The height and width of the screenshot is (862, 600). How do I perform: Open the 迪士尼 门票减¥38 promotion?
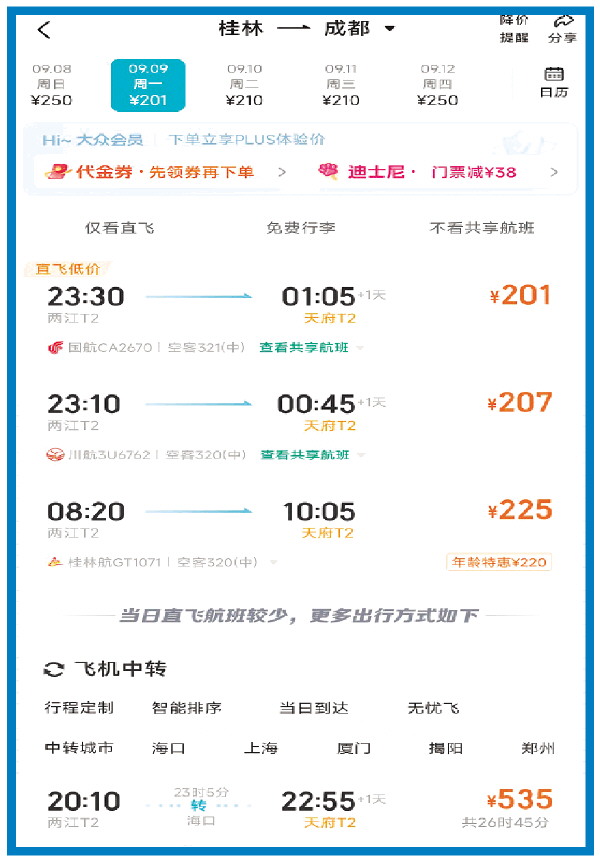coord(430,172)
